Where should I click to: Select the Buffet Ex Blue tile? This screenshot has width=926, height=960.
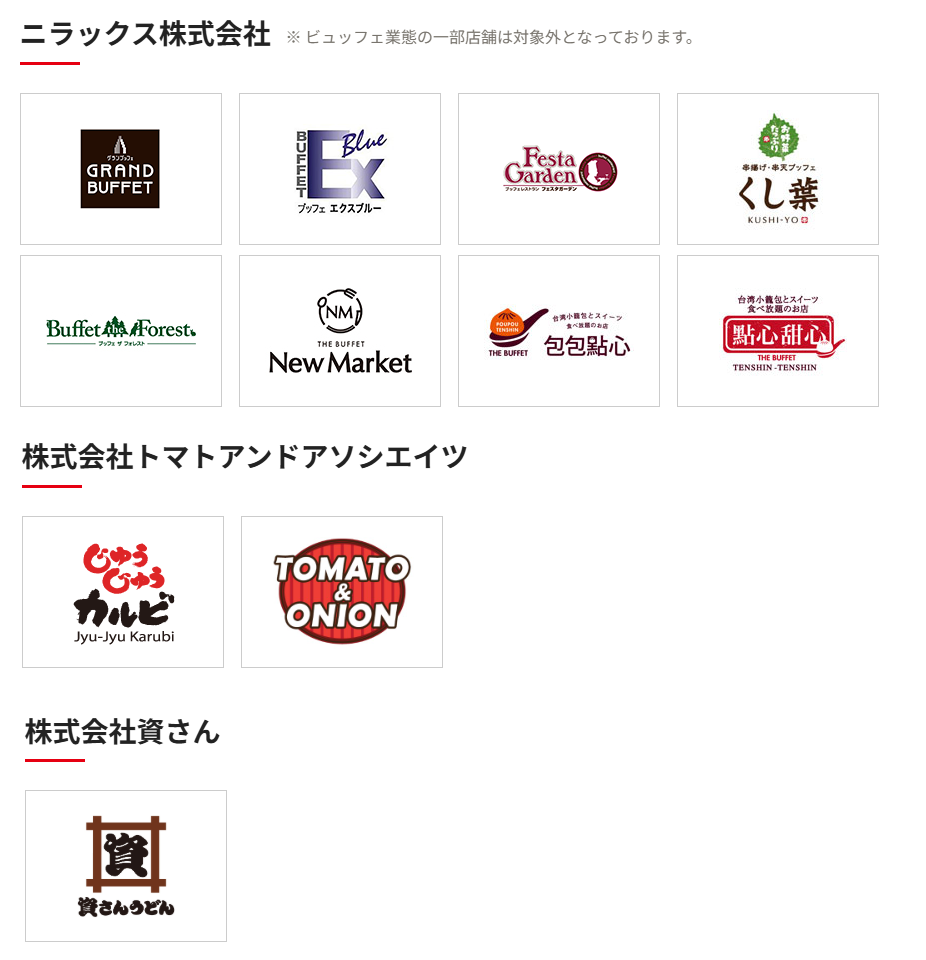tap(340, 169)
